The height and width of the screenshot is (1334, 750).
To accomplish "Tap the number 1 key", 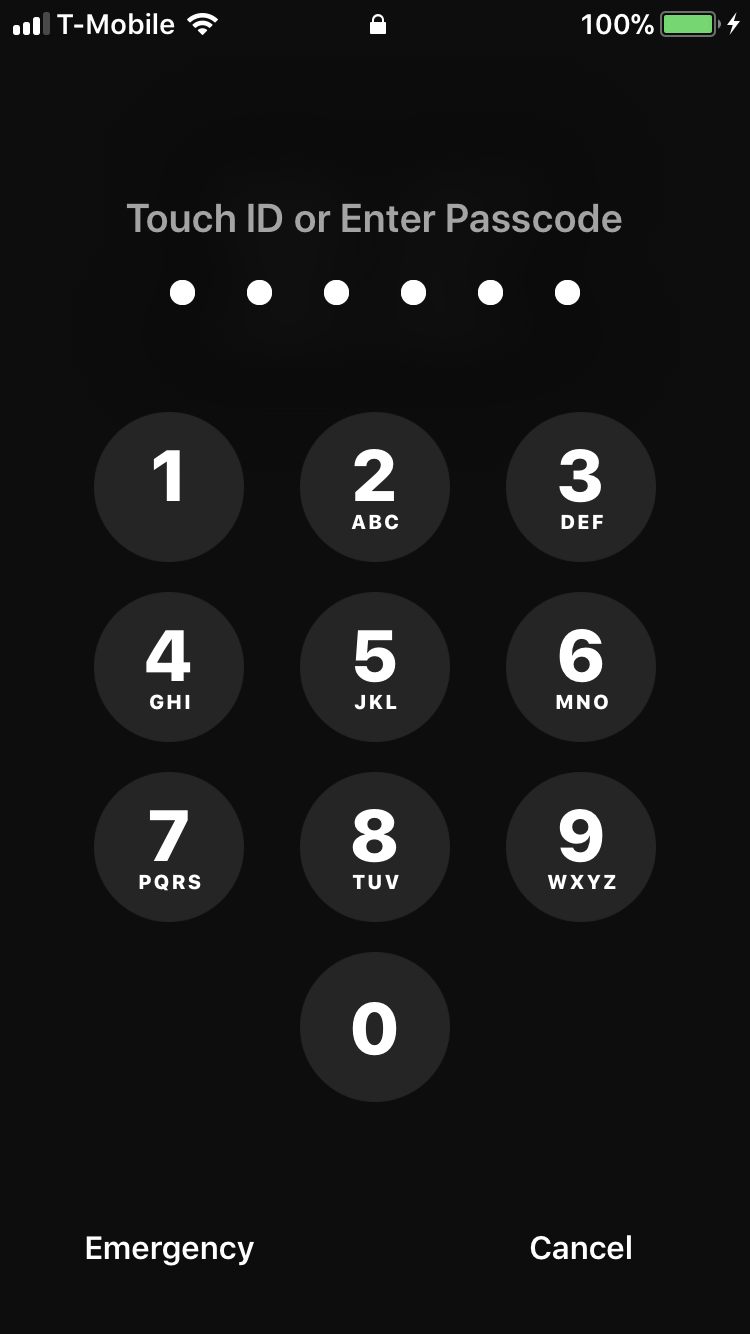I will 169,487.
